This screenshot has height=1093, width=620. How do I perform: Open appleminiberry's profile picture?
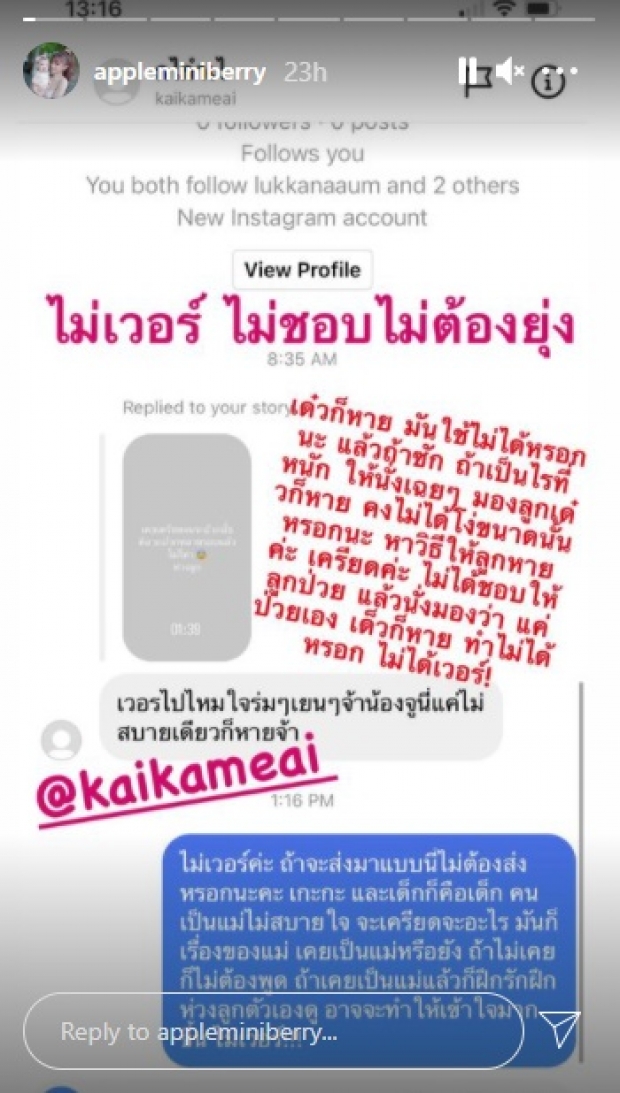click(51, 70)
